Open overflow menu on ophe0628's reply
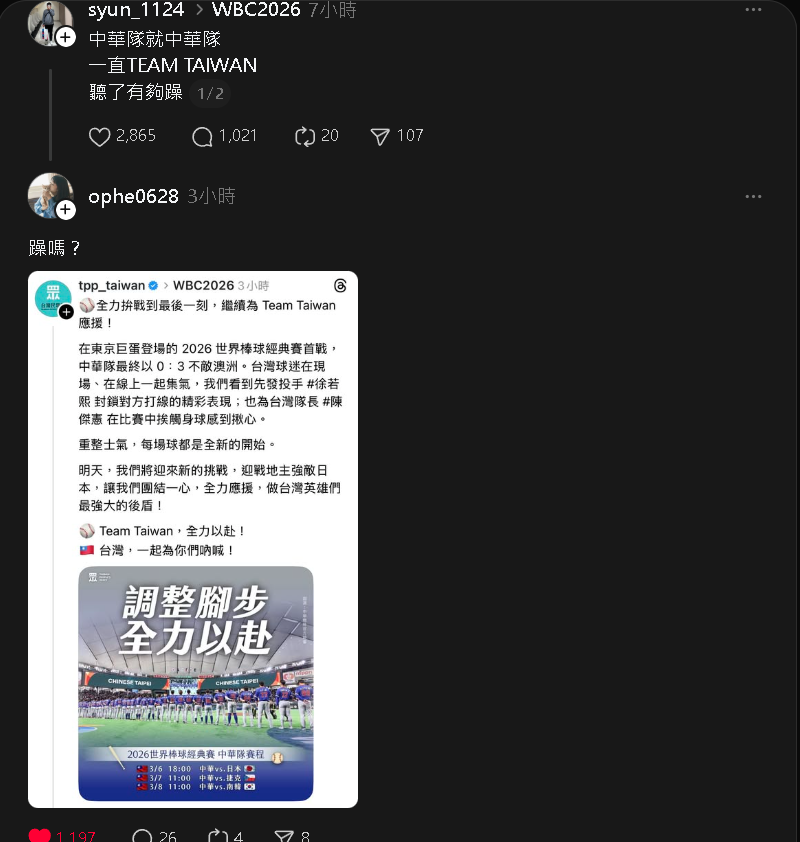Screen dimensions: 800x842 (754, 197)
